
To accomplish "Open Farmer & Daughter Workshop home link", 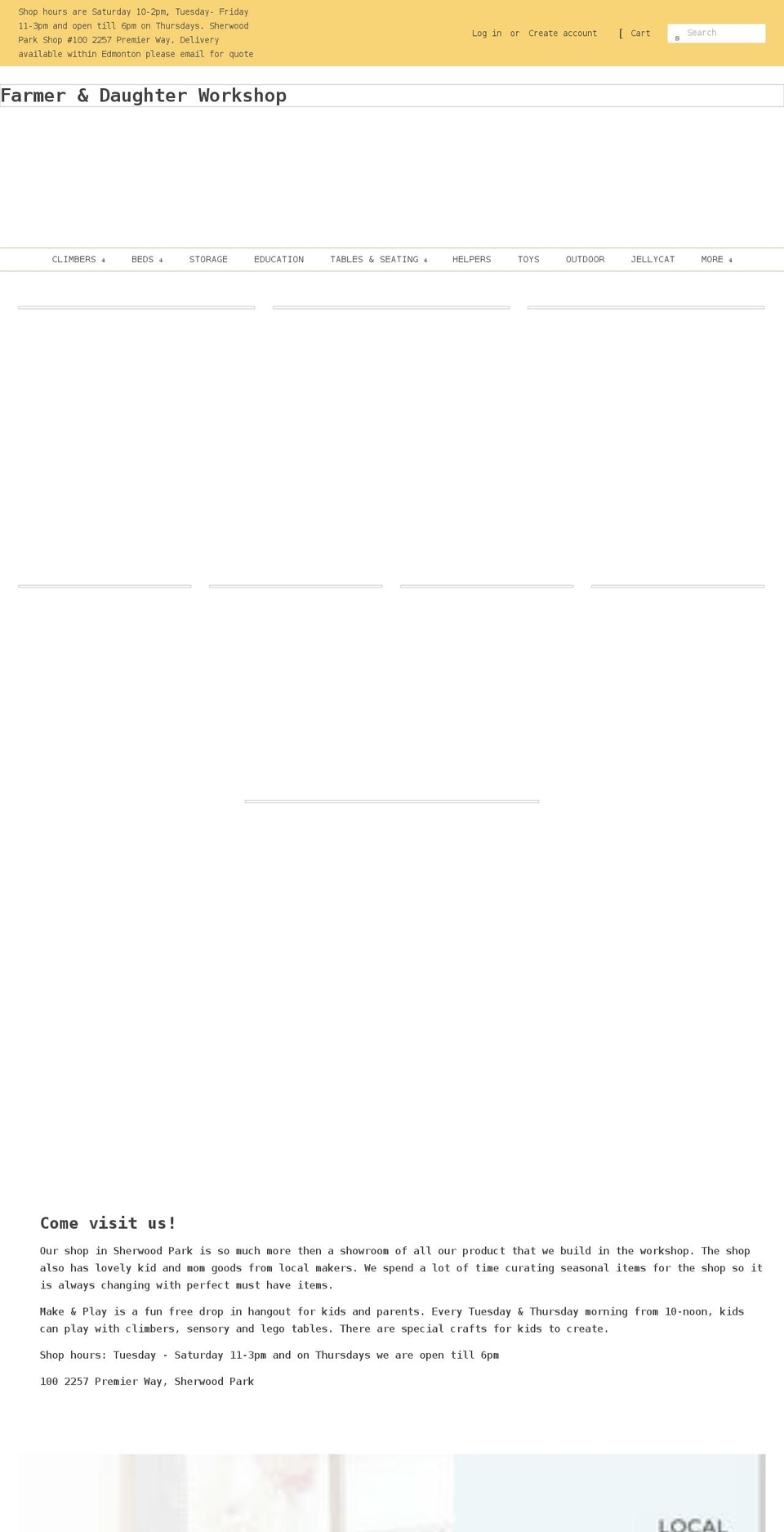I will tap(144, 96).
